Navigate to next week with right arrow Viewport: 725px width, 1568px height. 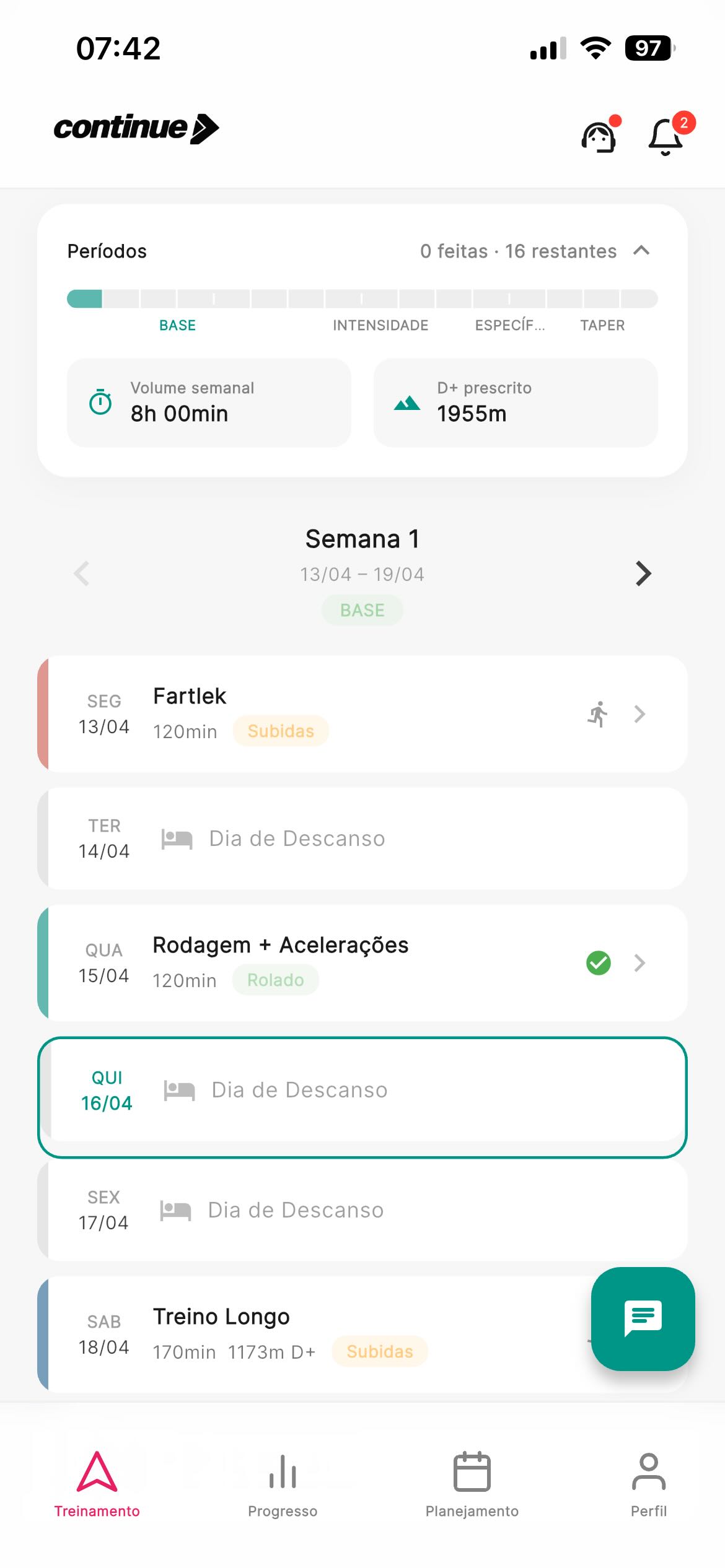pos(643,574)
